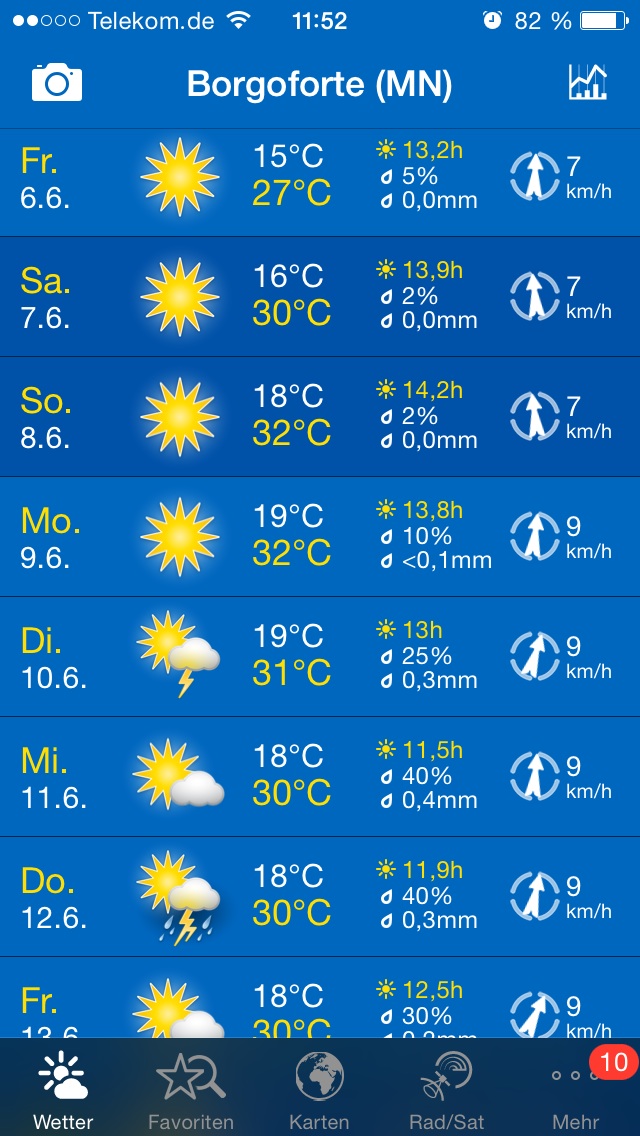Open the camera icon

pos(56,82)
